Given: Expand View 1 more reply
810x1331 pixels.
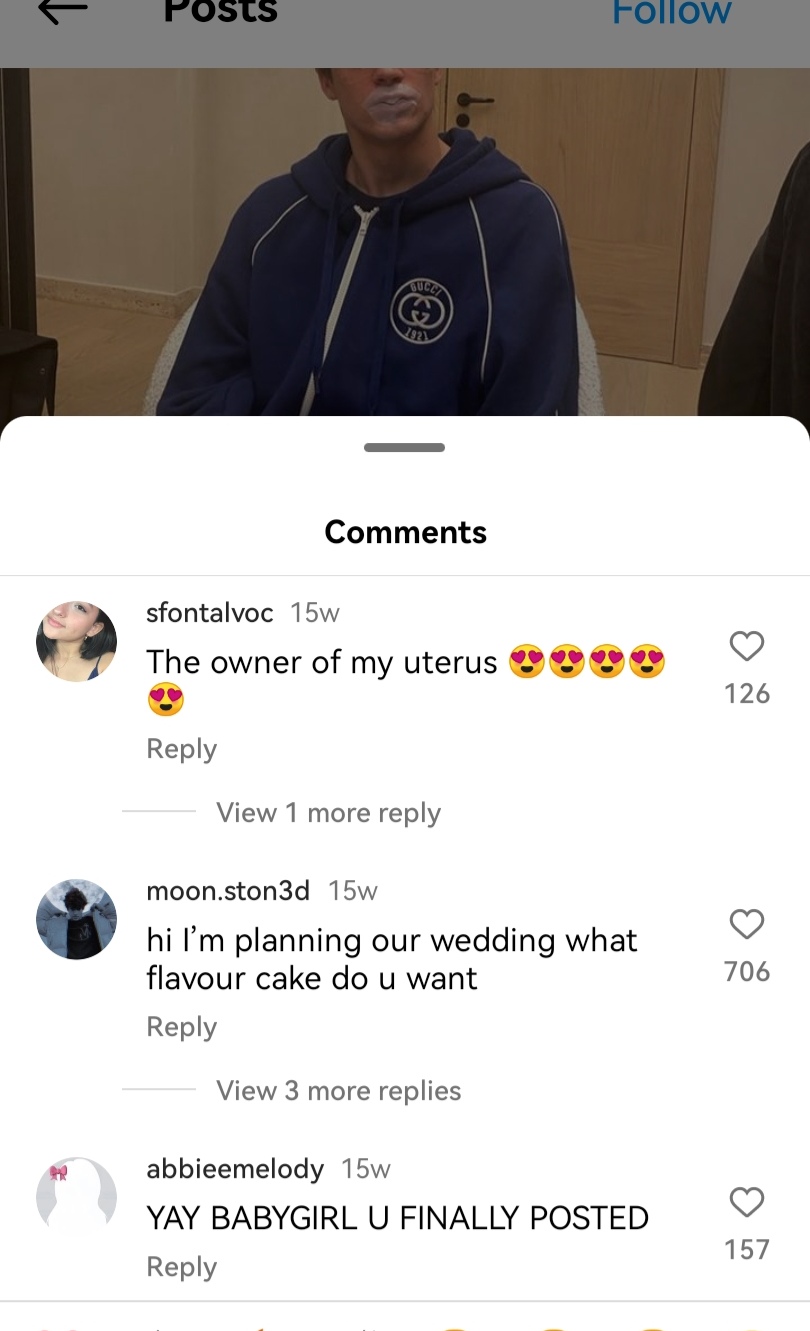Looking at the screenshot, I should (328, 813).
